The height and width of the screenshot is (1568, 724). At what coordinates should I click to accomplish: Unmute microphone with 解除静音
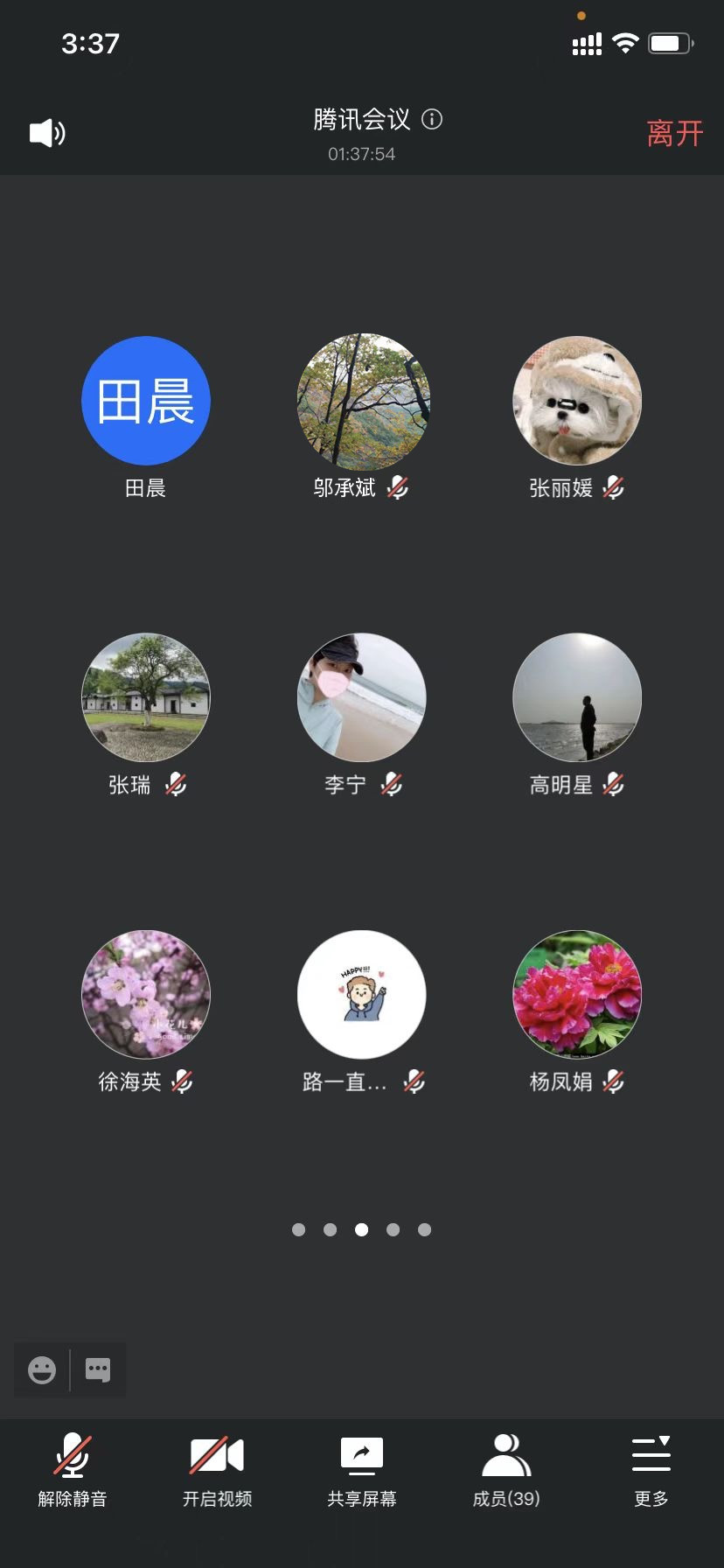point(73,1472)
